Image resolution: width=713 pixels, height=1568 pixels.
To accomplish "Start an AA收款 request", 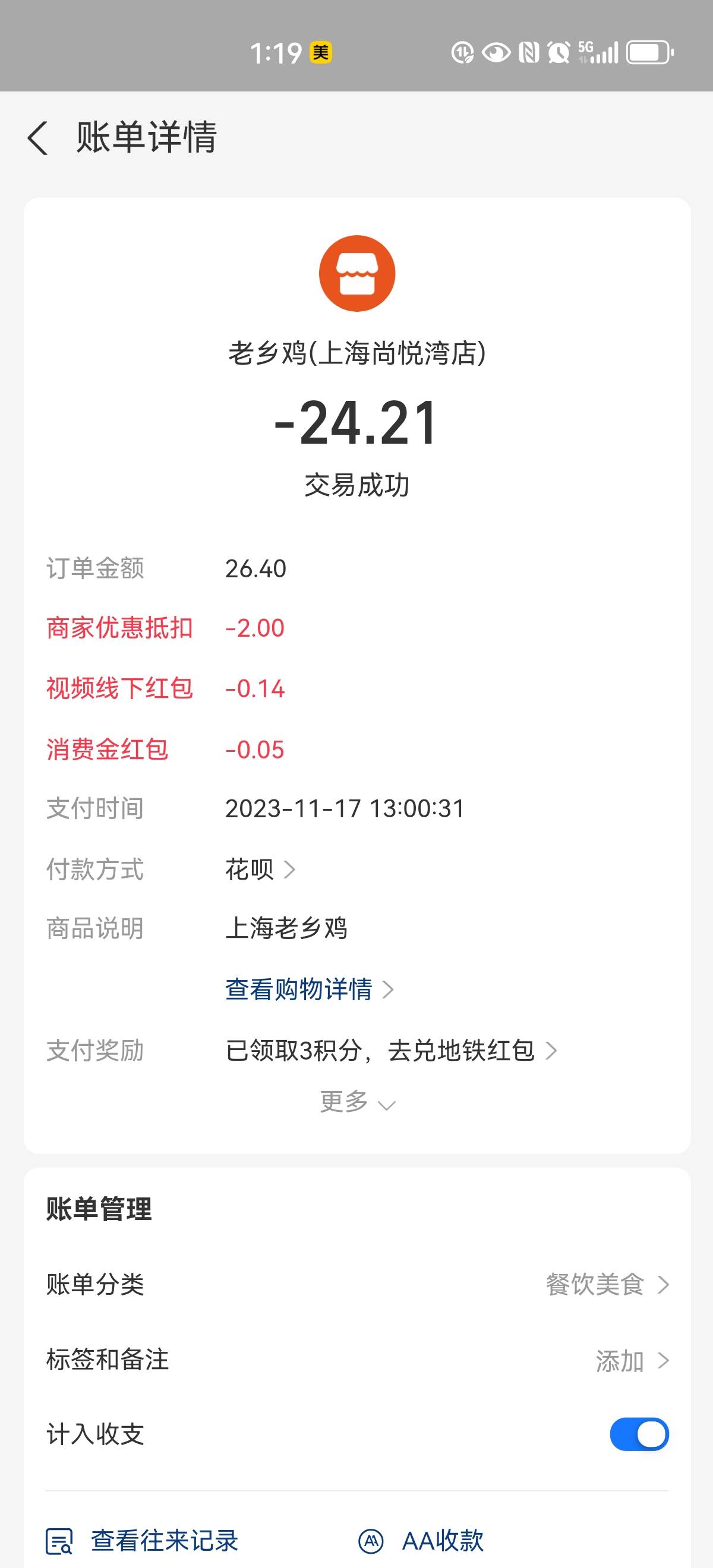I will click(421, 1541).
